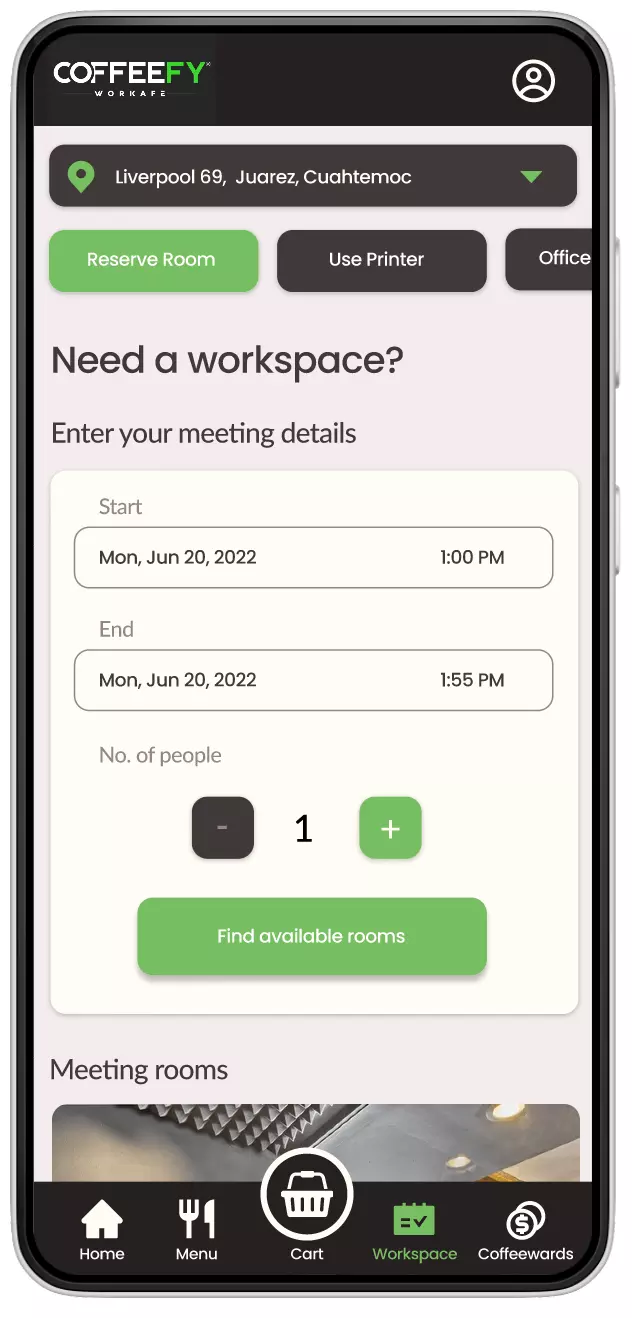Select the Use Printer chip
The height and width of the screenshot is (1318, 632).
pos(381,260)
